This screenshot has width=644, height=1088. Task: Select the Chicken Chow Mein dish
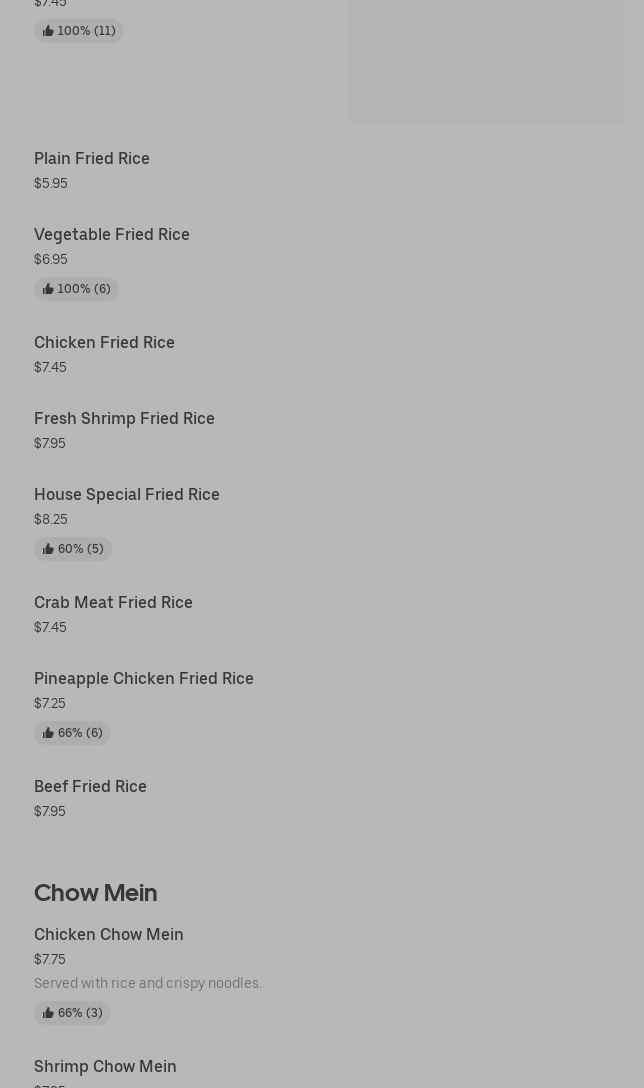109,935
